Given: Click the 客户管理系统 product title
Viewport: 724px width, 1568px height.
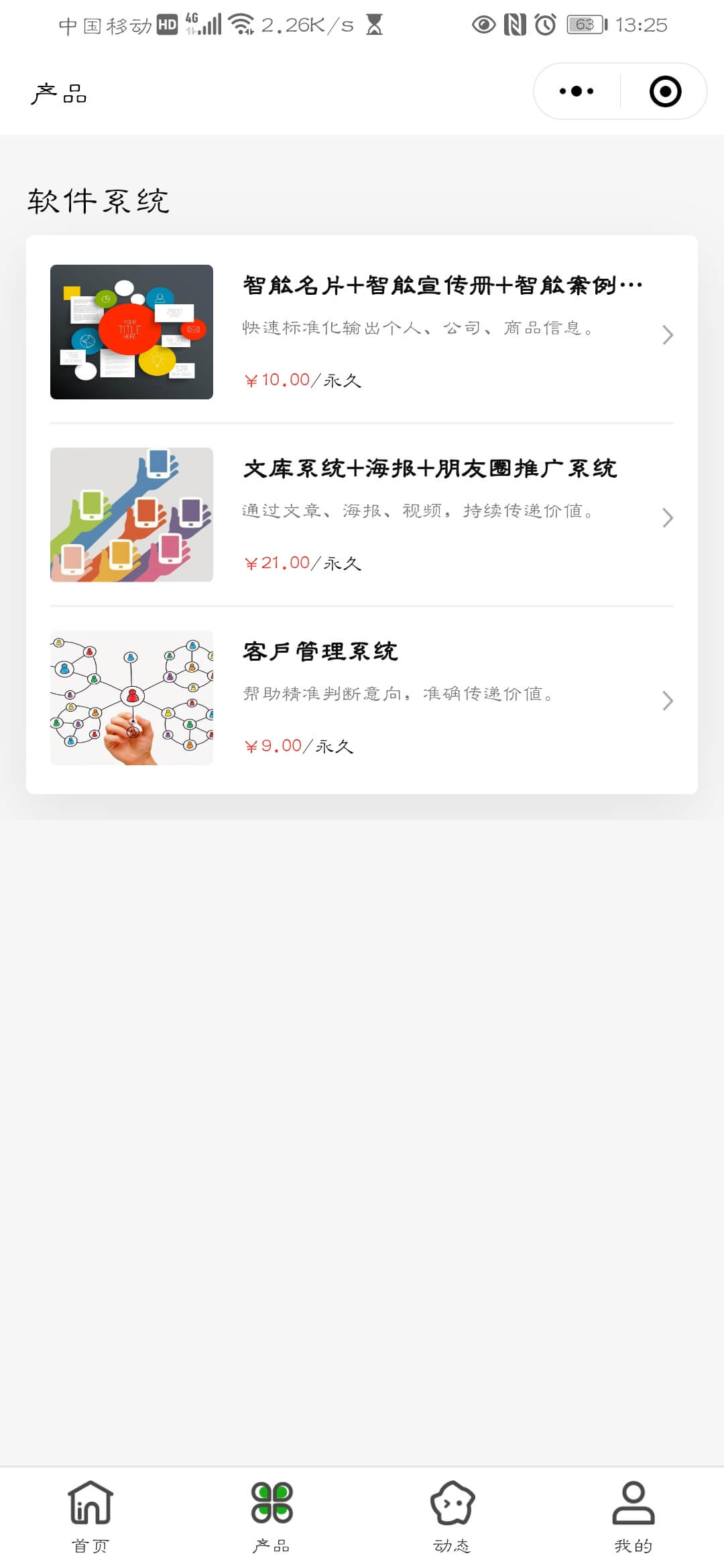Looking at the screenshot, I should pos(320,651).
